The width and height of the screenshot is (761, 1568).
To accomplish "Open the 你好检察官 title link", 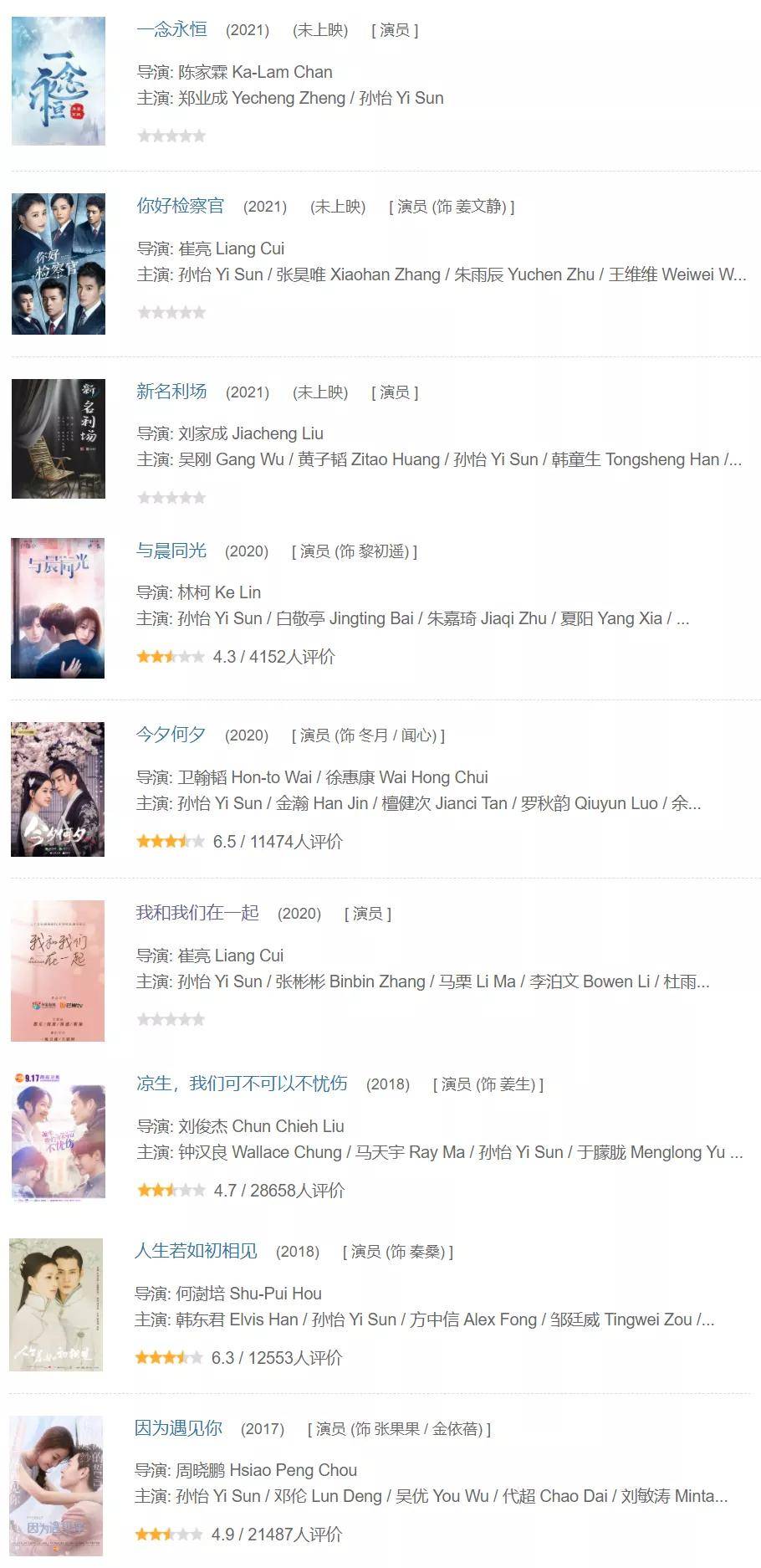I will pos(181,206).
